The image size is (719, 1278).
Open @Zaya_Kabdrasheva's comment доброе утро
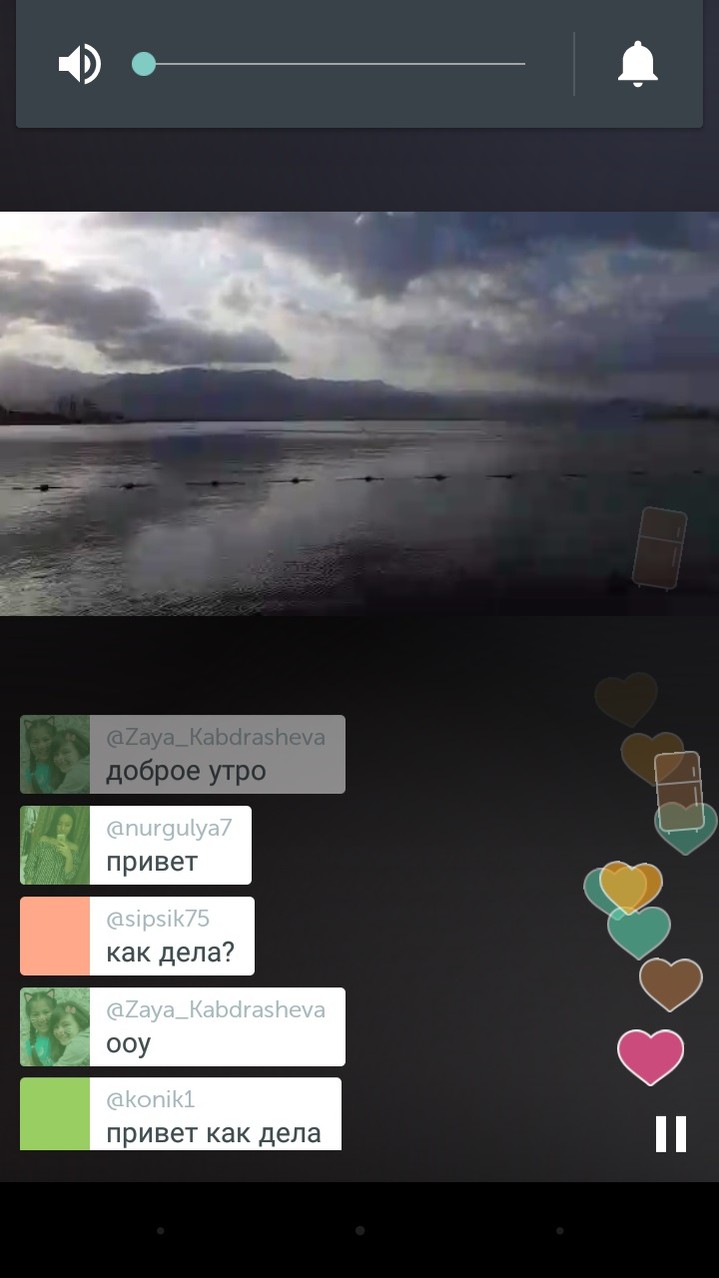coord(214,754)
